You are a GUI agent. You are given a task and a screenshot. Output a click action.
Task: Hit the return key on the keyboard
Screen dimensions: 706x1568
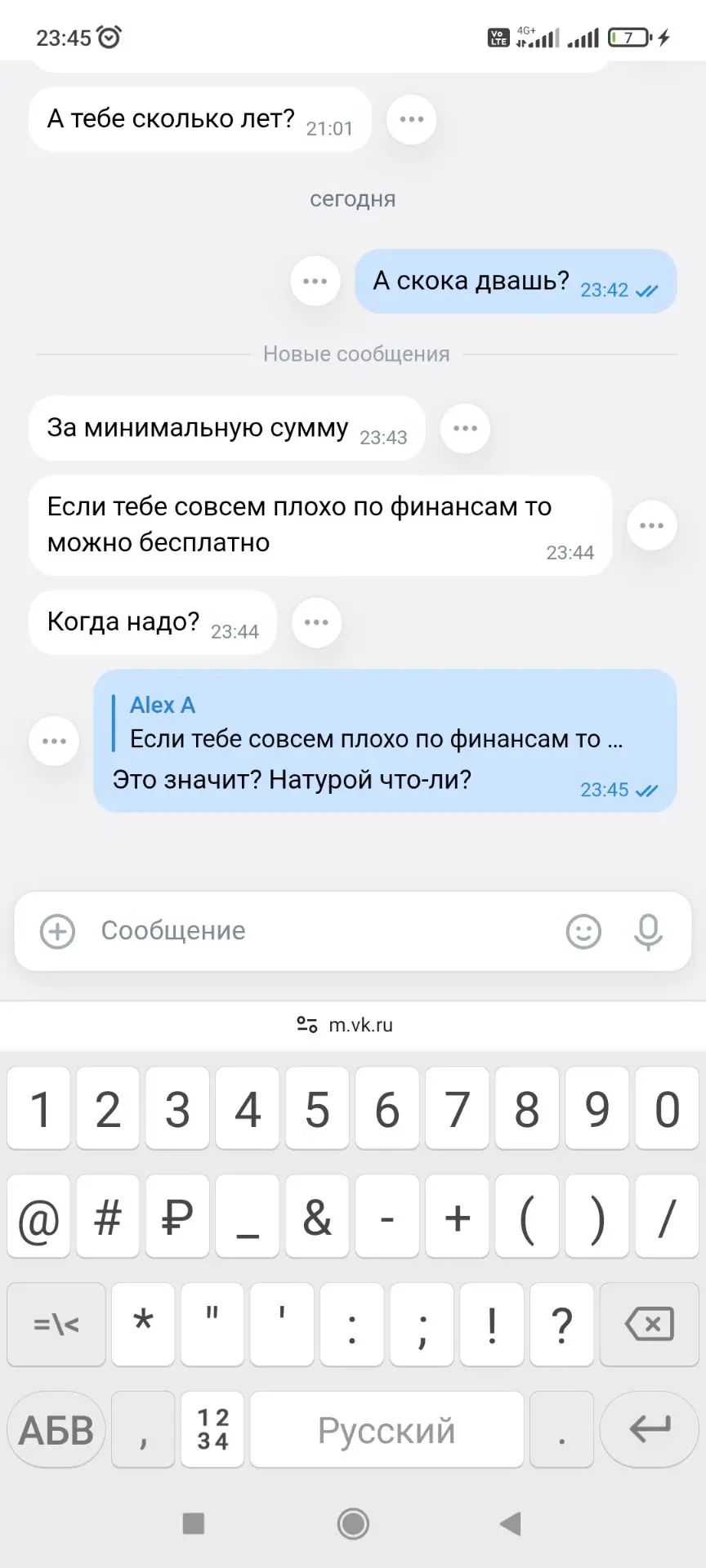(650, 1429)
